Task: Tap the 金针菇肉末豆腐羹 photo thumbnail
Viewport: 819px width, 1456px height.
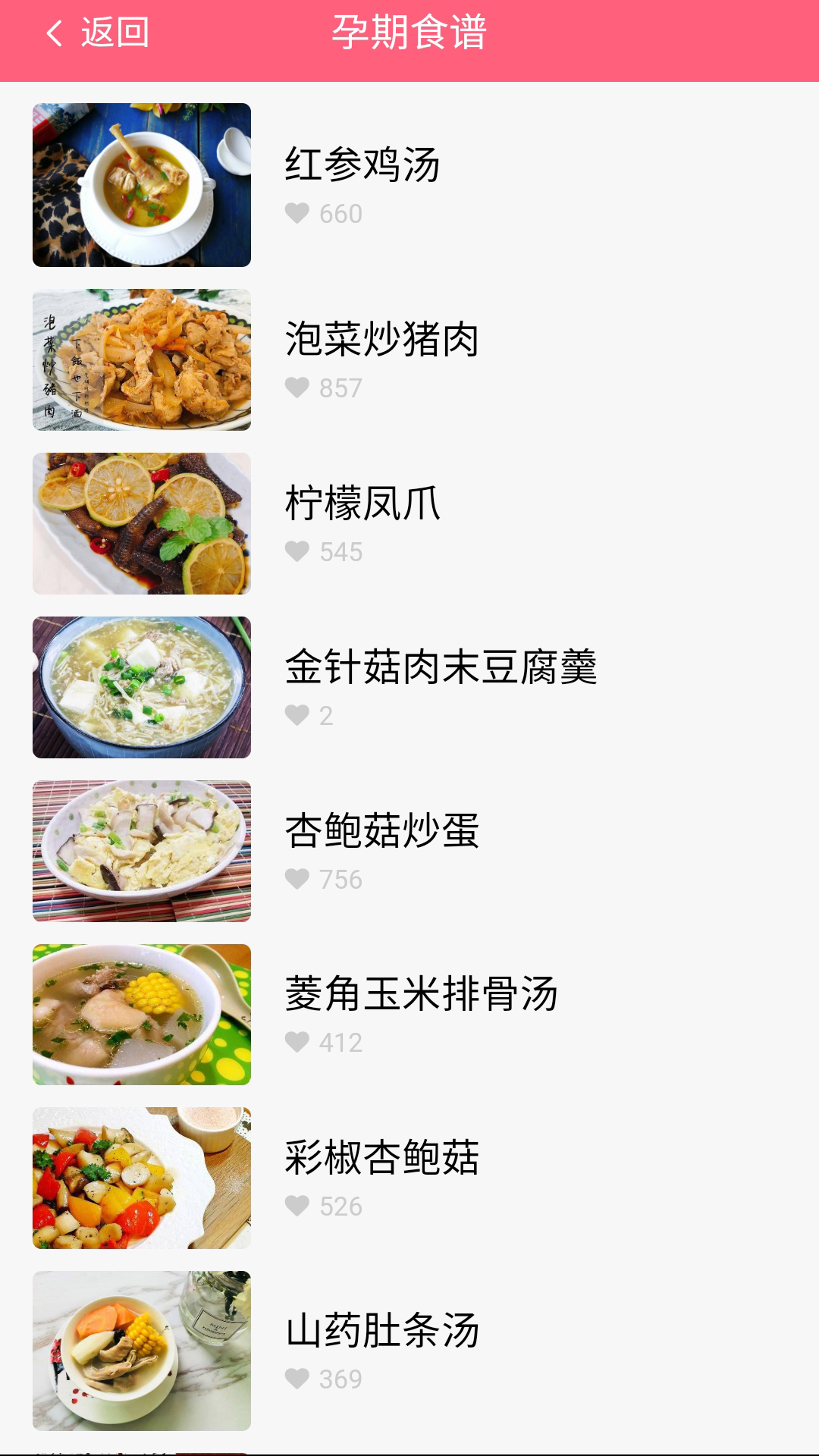Action: pos(141,686)
